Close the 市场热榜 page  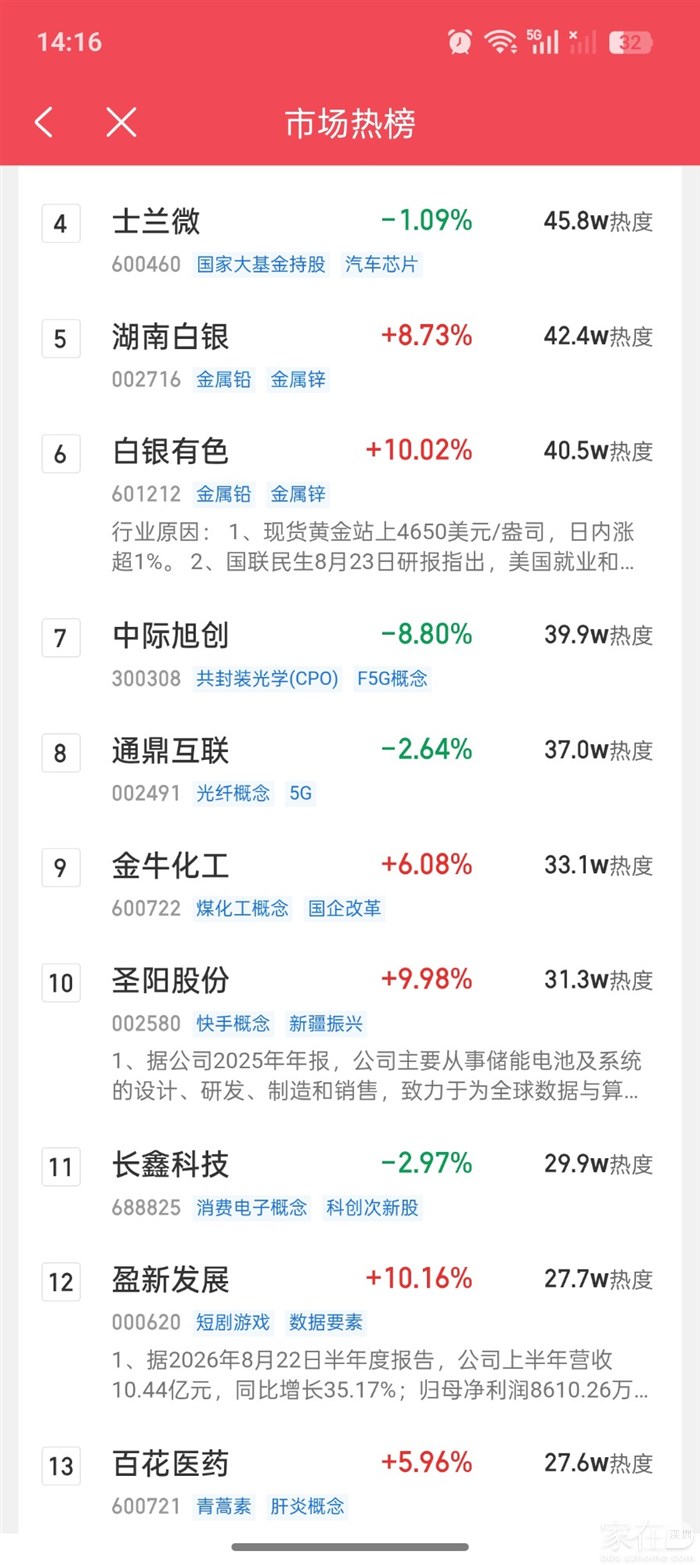click(x=121, y=123)
